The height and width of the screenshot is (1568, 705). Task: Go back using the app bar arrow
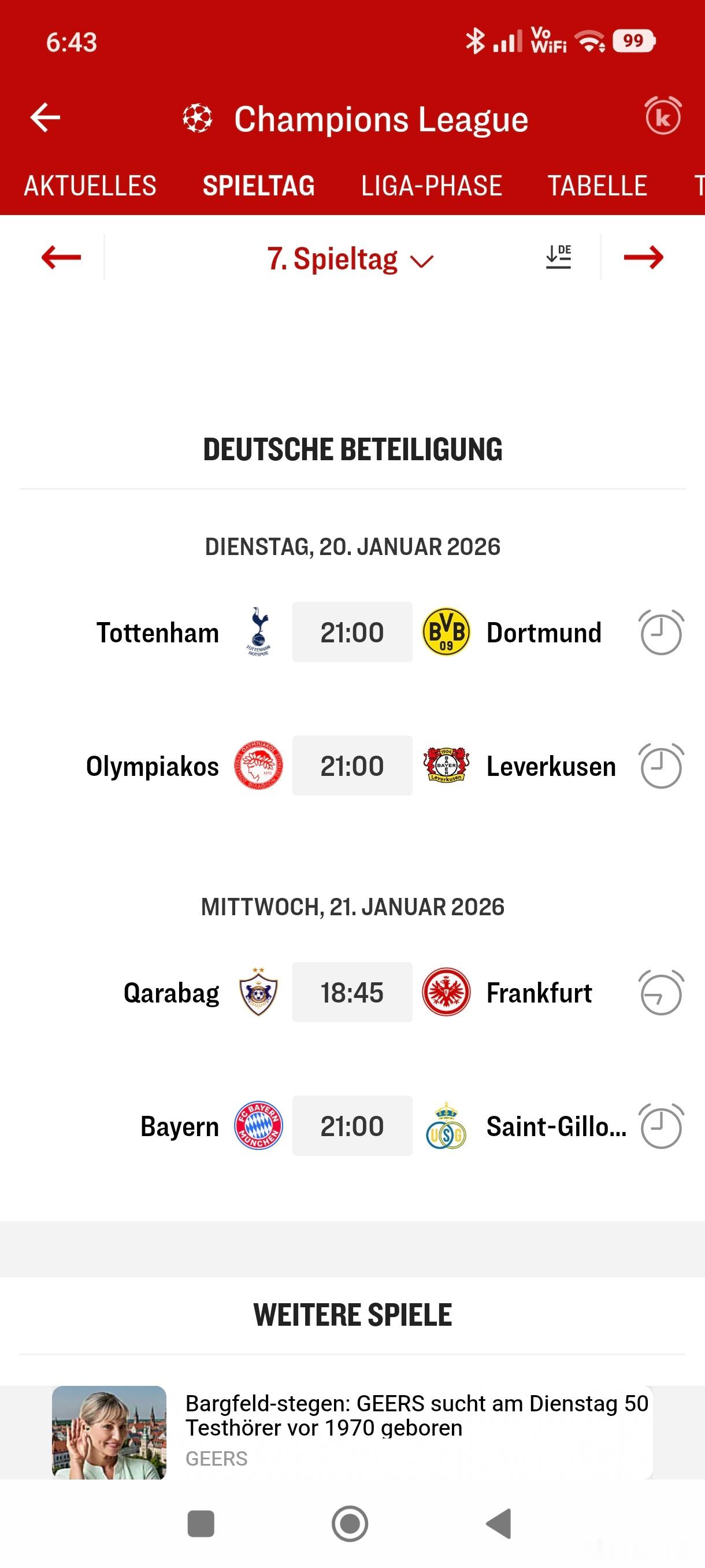click(46, 117)
